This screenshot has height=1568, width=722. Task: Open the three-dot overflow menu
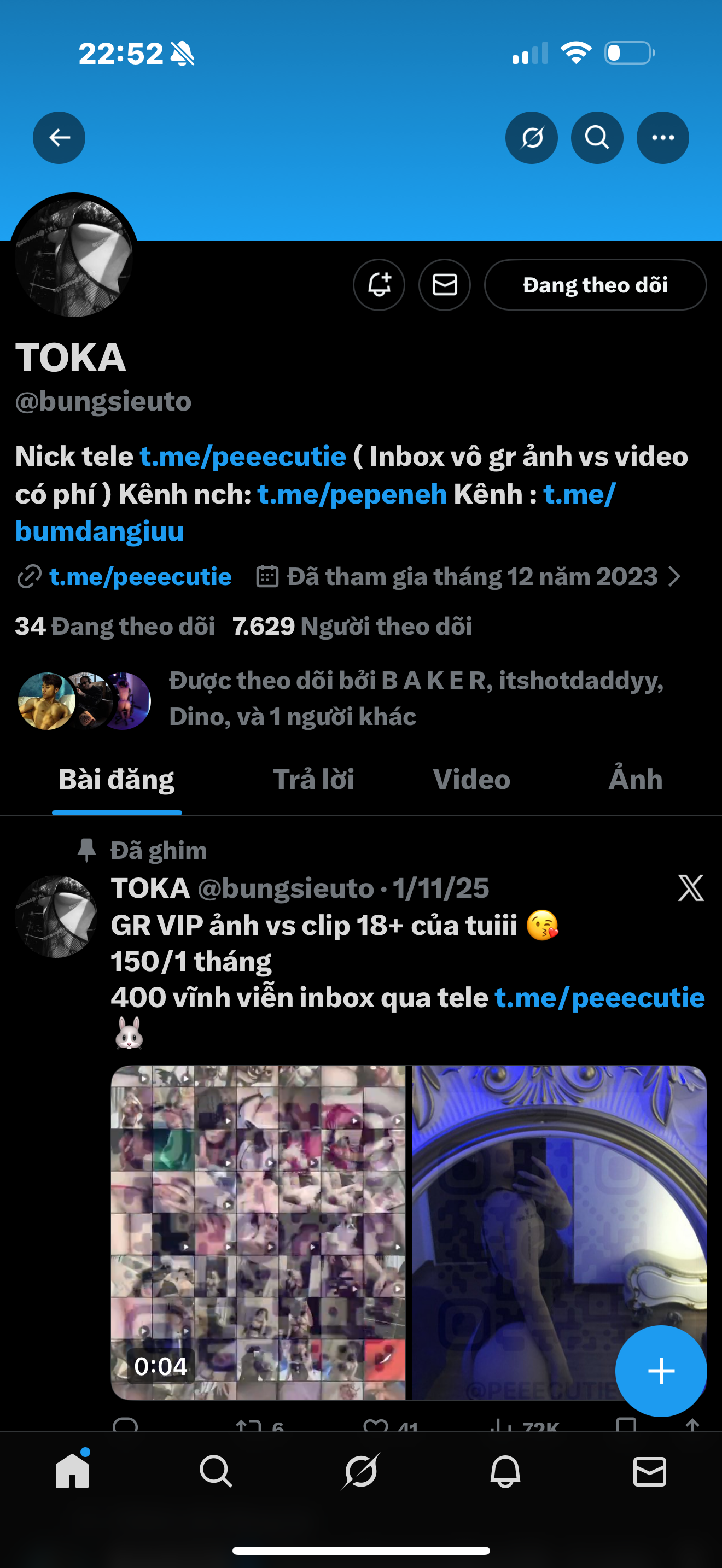pos(663,138)
